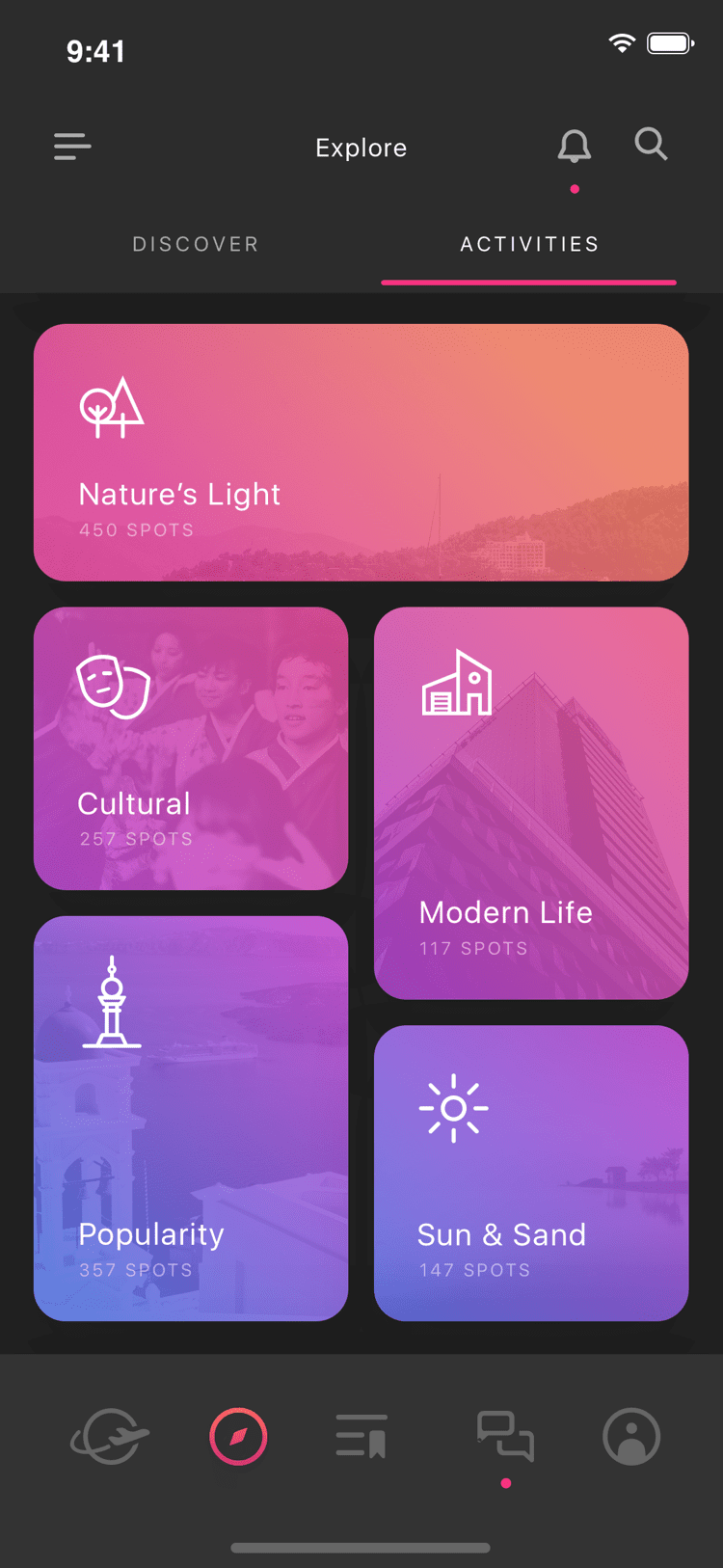Select the Activities tab
The width and height of the screenshot is (723, 1568).
click(529, 244)
